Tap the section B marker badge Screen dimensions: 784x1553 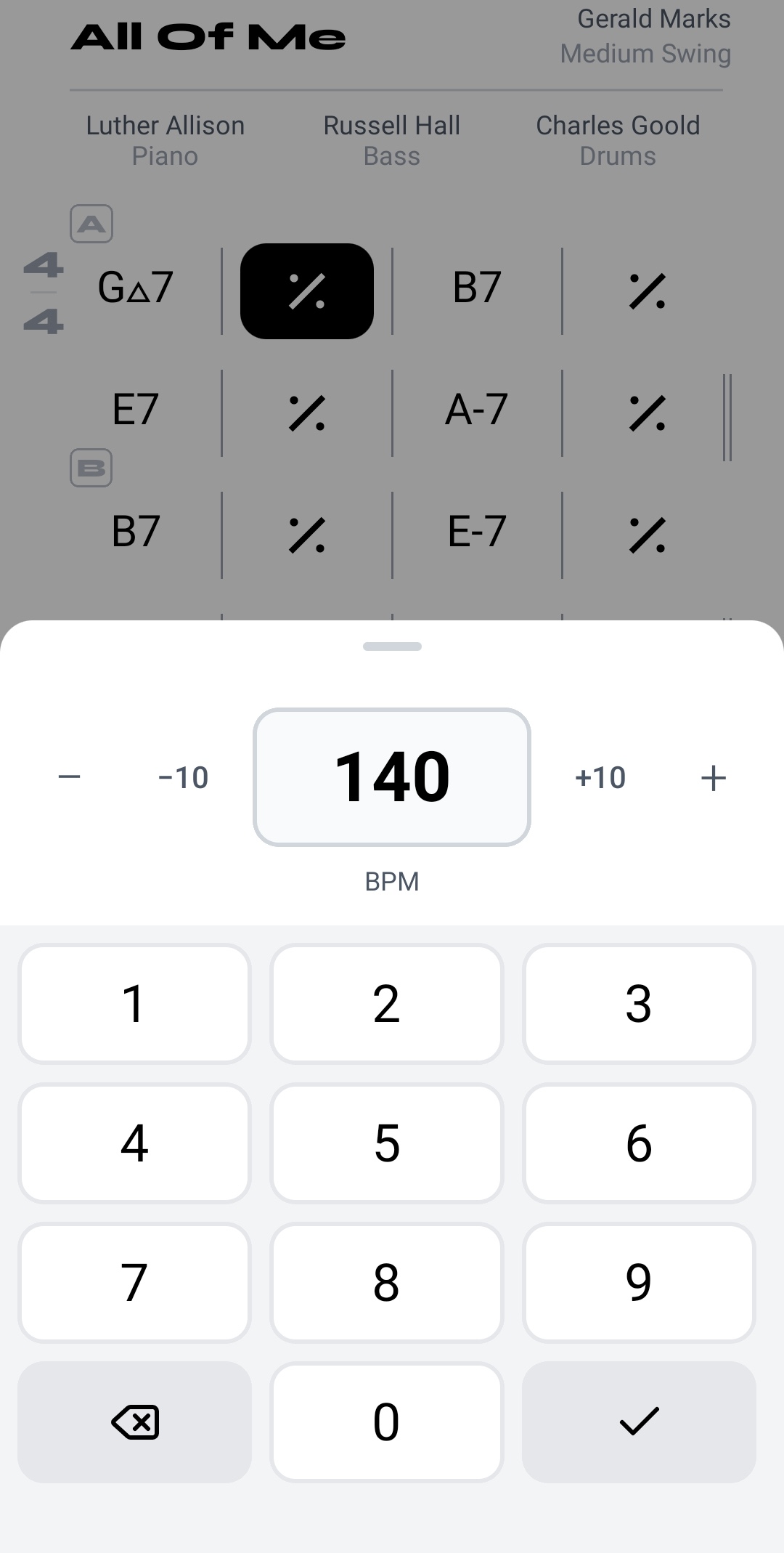coord(91,468)
